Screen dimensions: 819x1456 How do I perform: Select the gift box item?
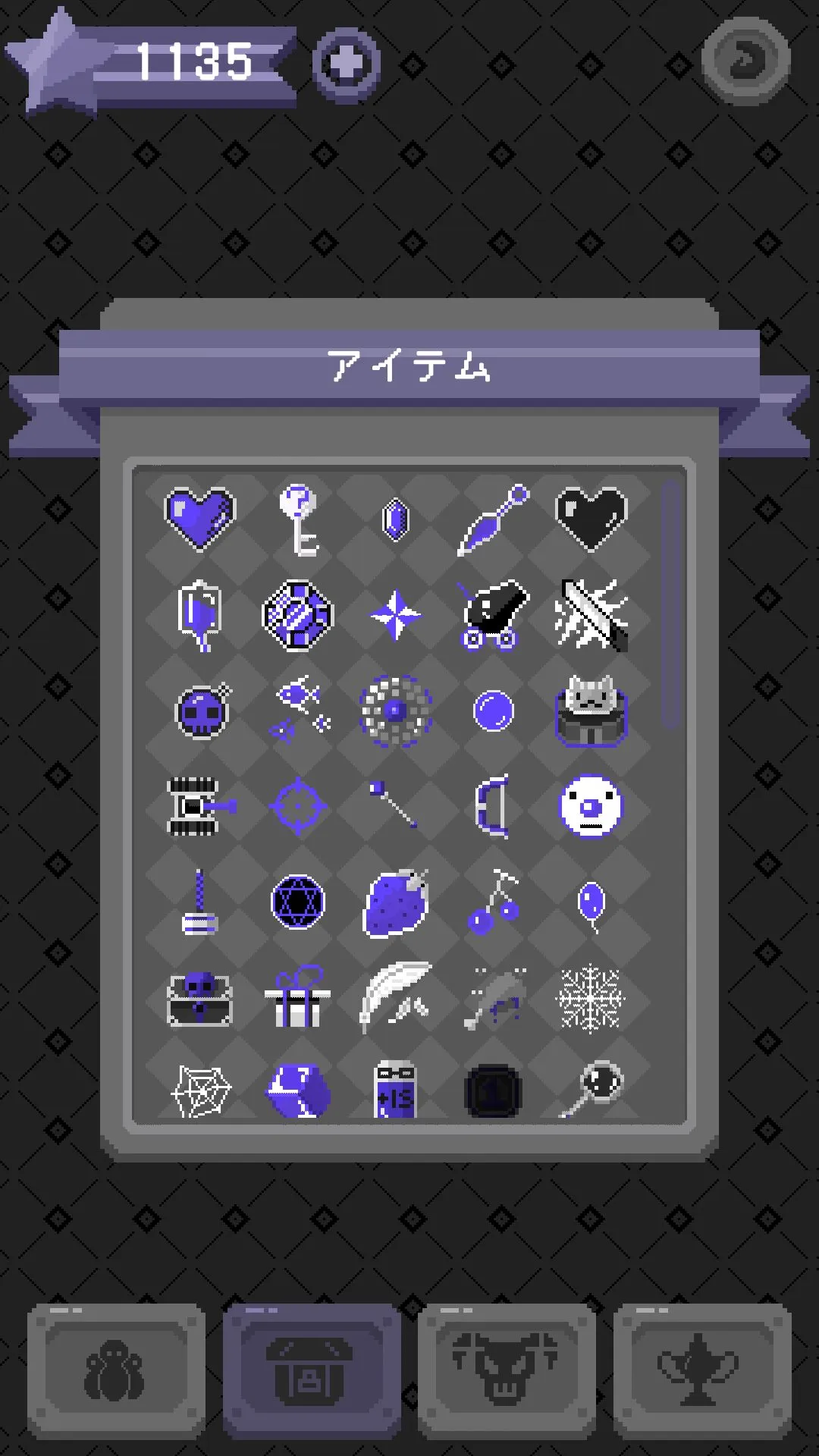[297, 996]
